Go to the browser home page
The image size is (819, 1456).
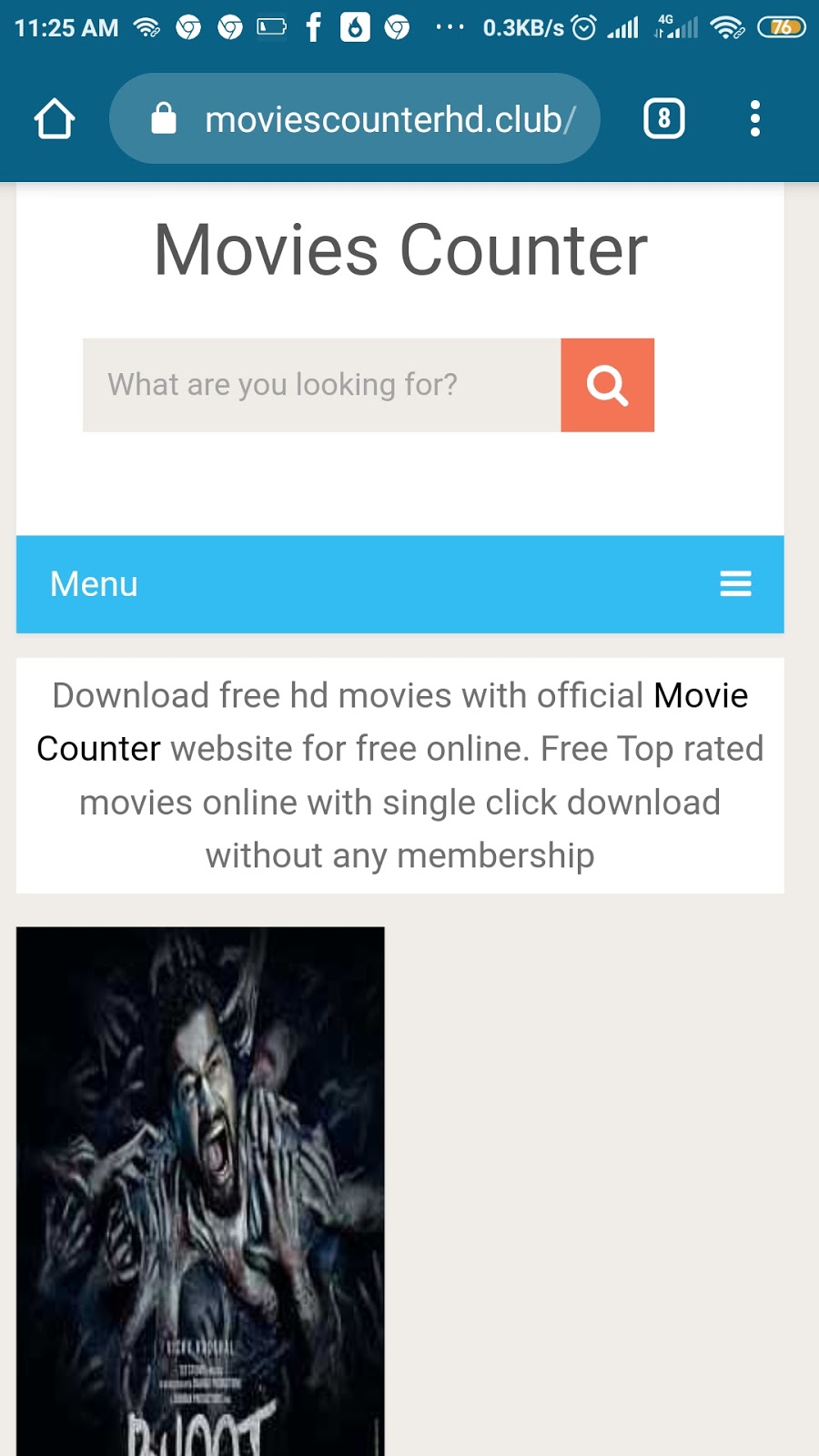pos(55,119)
